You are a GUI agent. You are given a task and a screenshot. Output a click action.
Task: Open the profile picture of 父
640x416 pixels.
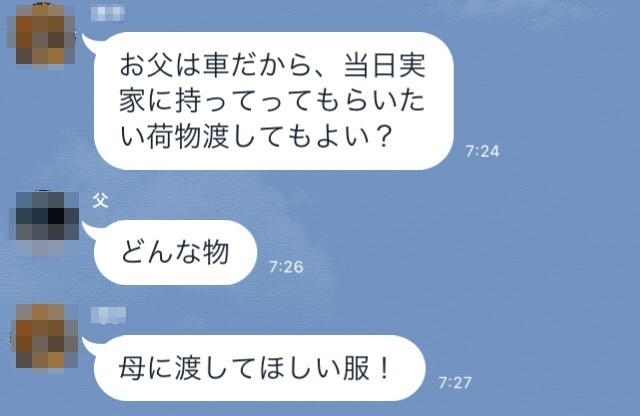(x=48, y=216)
